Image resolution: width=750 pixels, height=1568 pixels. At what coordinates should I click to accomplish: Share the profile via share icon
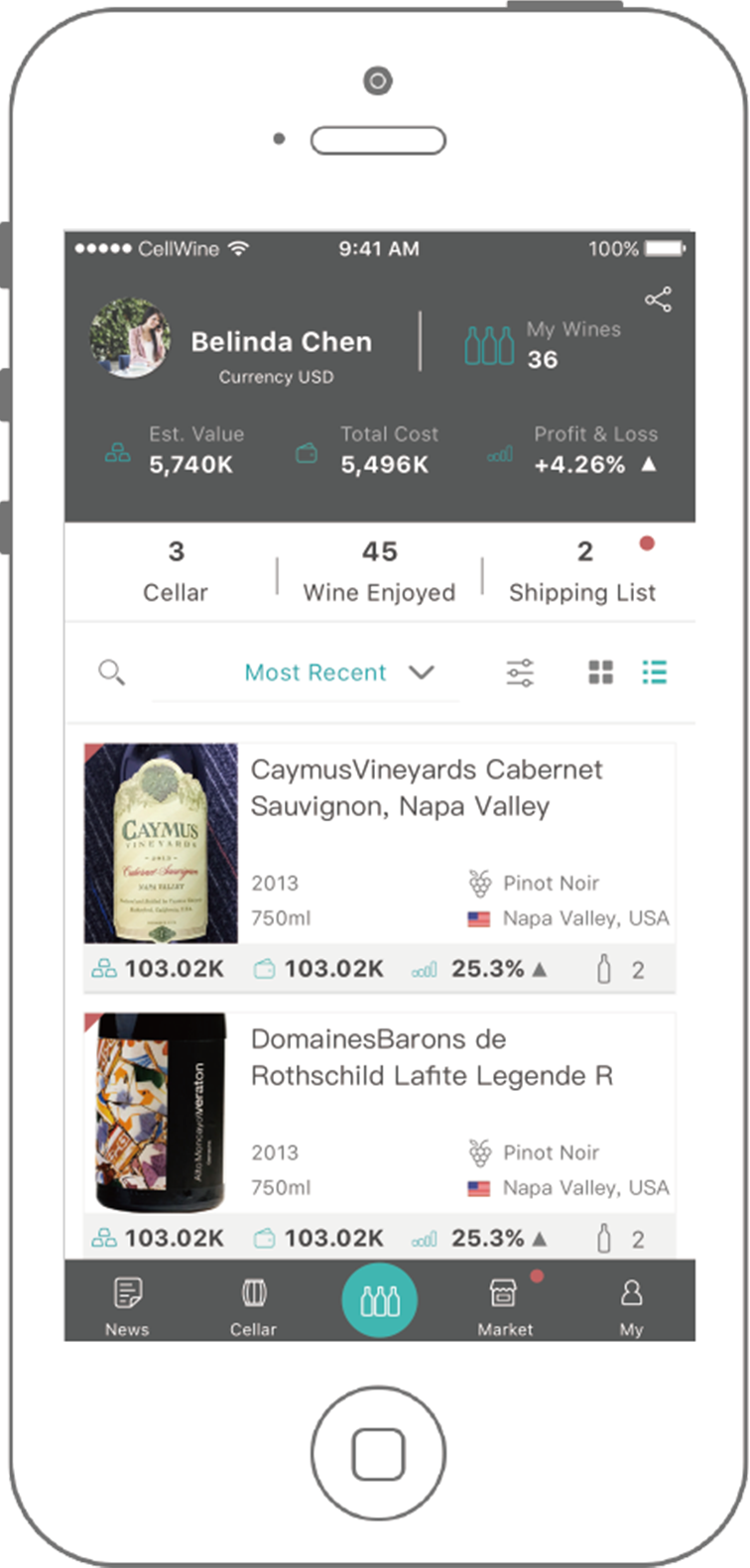point(658,299)
